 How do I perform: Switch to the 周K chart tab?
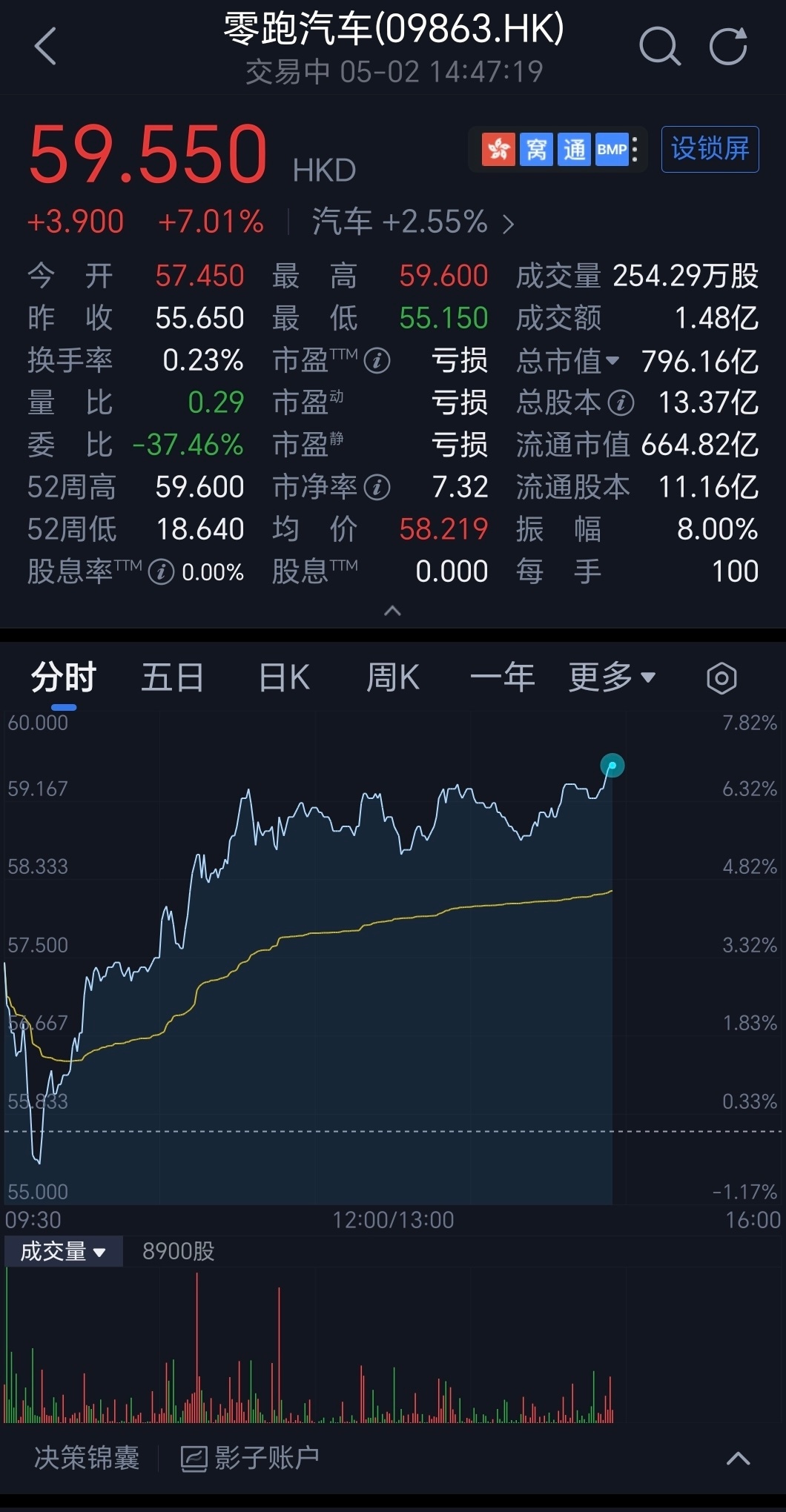coord(393,677)
